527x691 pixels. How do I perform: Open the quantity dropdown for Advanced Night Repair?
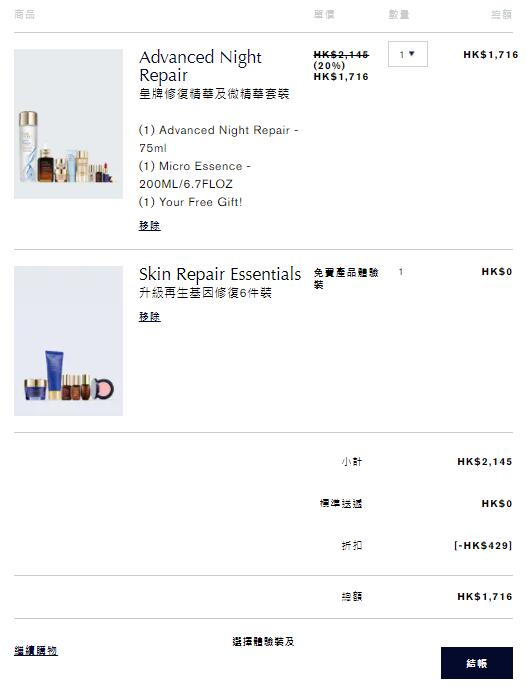tap(408, 54)
